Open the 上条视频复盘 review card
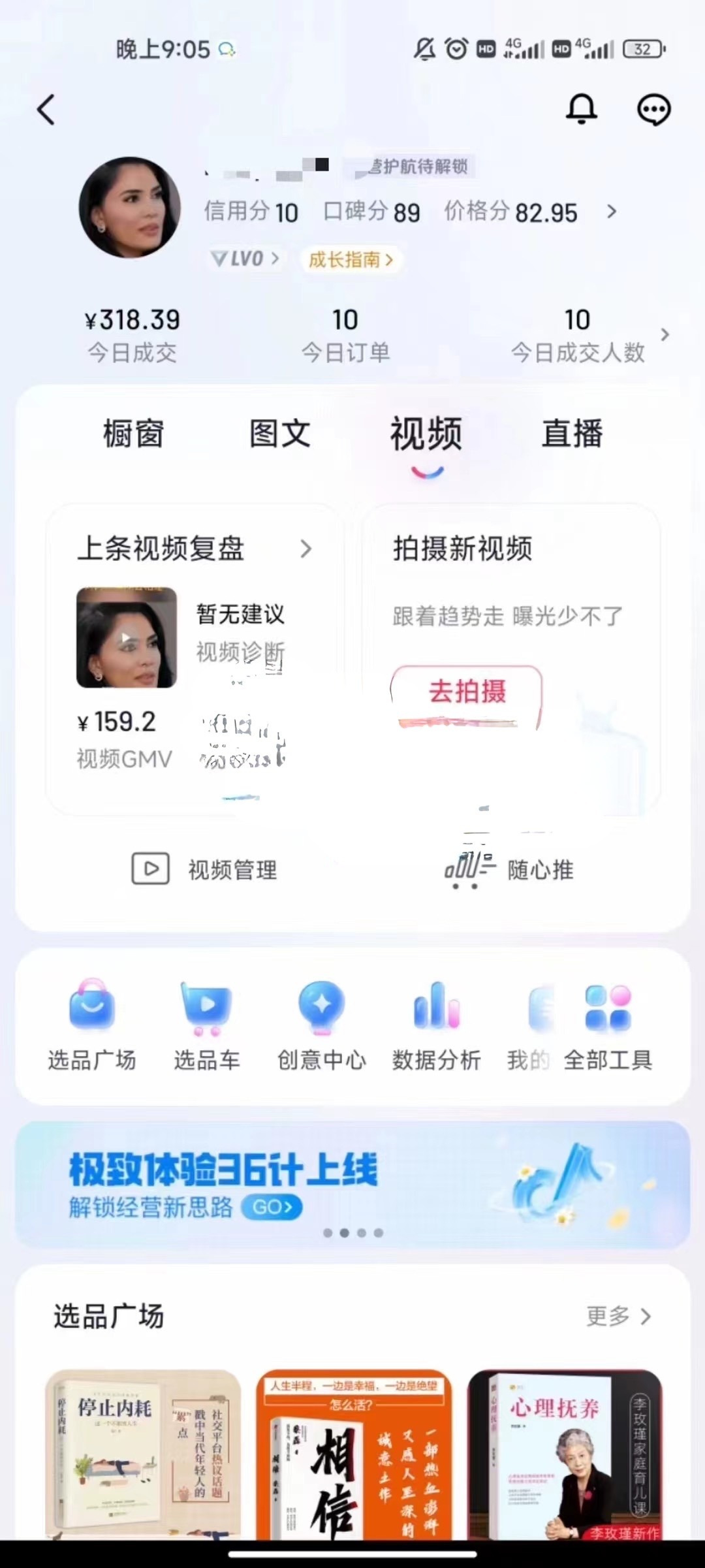The image size is (705, 1568). click(x=194, y=549)
